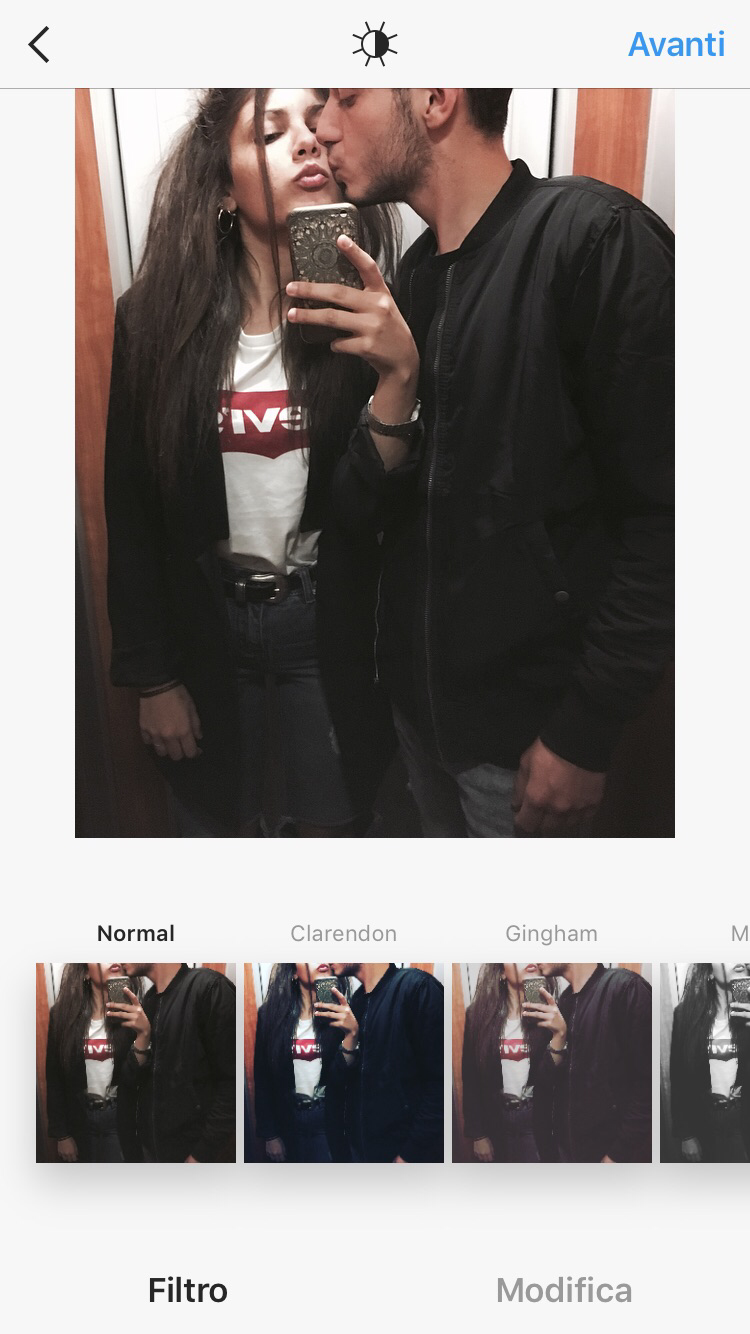Select the Normal filter thumbnail

136,1062
